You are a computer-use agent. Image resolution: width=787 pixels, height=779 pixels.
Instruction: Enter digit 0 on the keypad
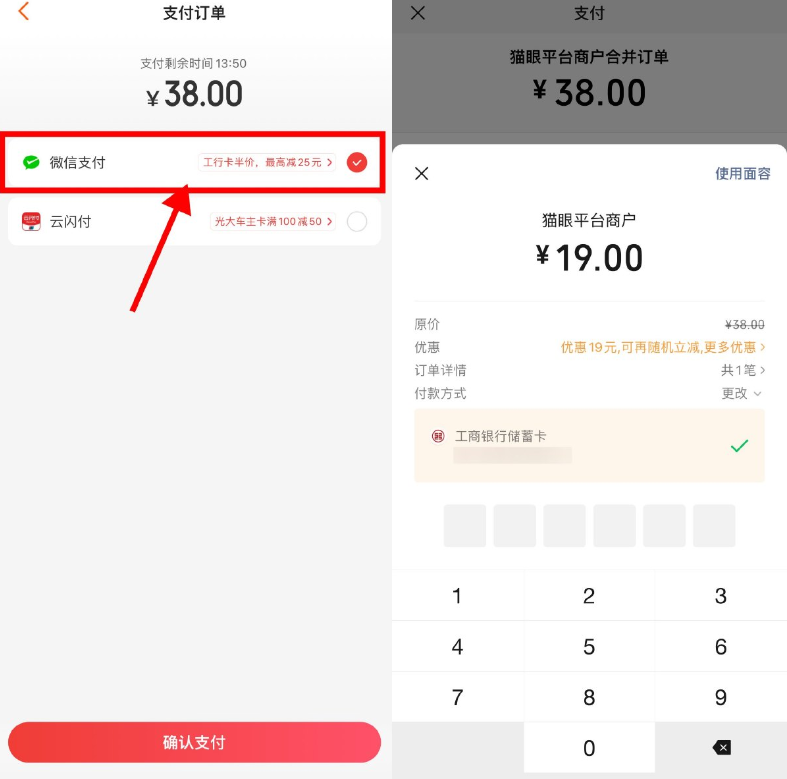pos(589,748)
